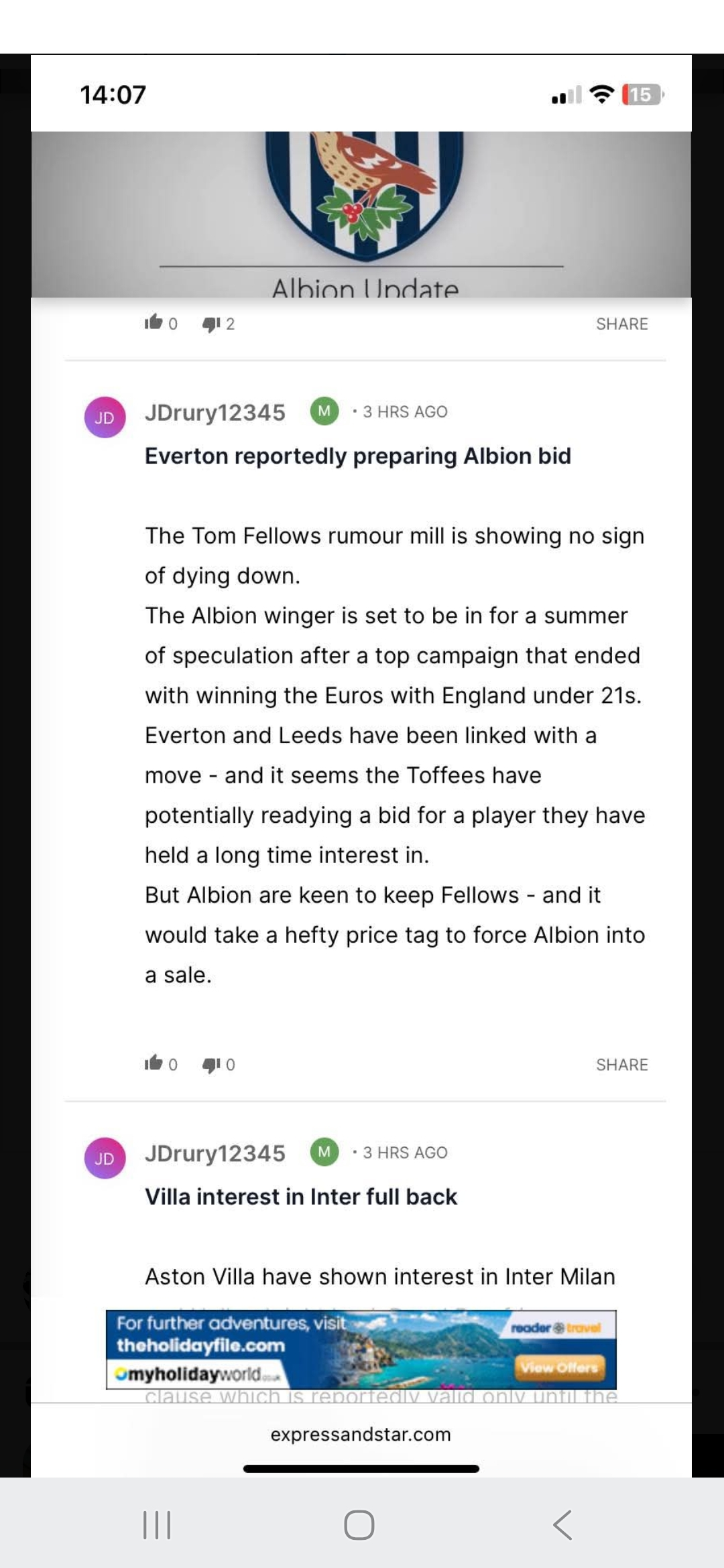Dislike the Everton reportedly preparing Albion bid post
Image resolution: width=724 pixels, height=1568 pixels.
(x=212, y=1065)
